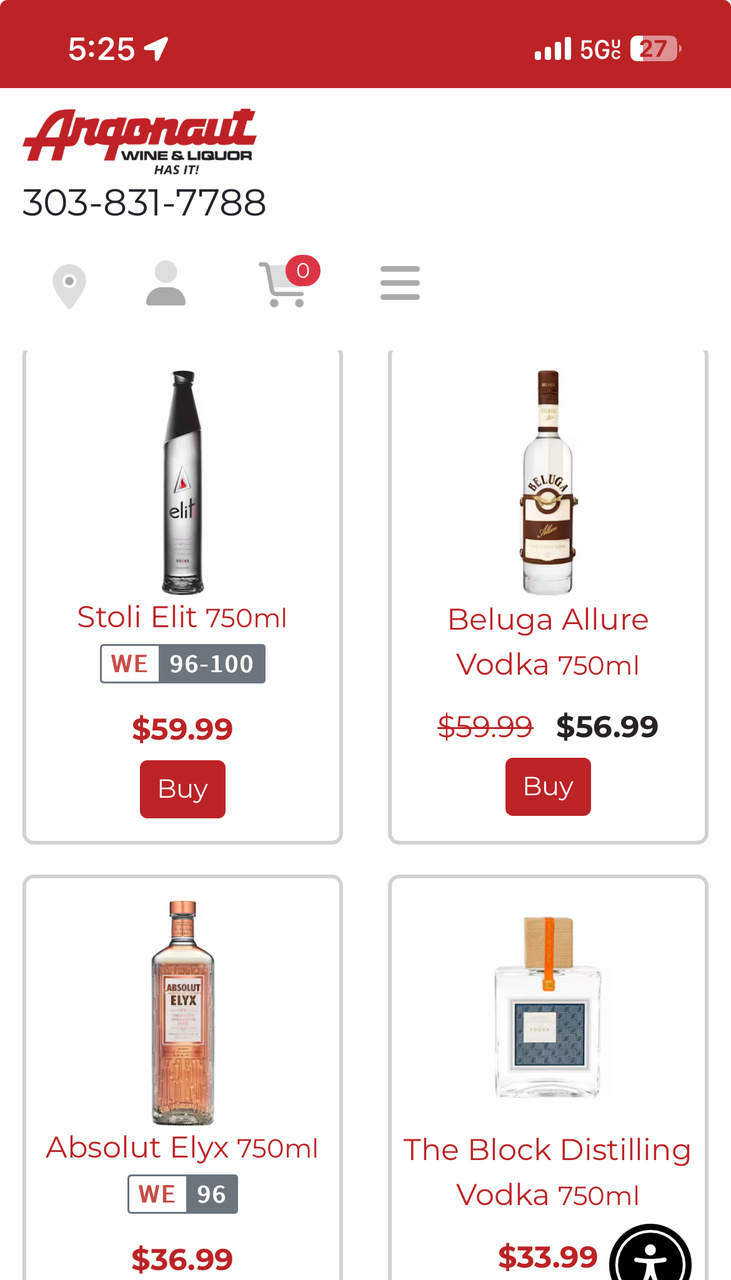Open the Stoli Elit bottle image
Screen dimensions: 731x1280
coord(182,483)
